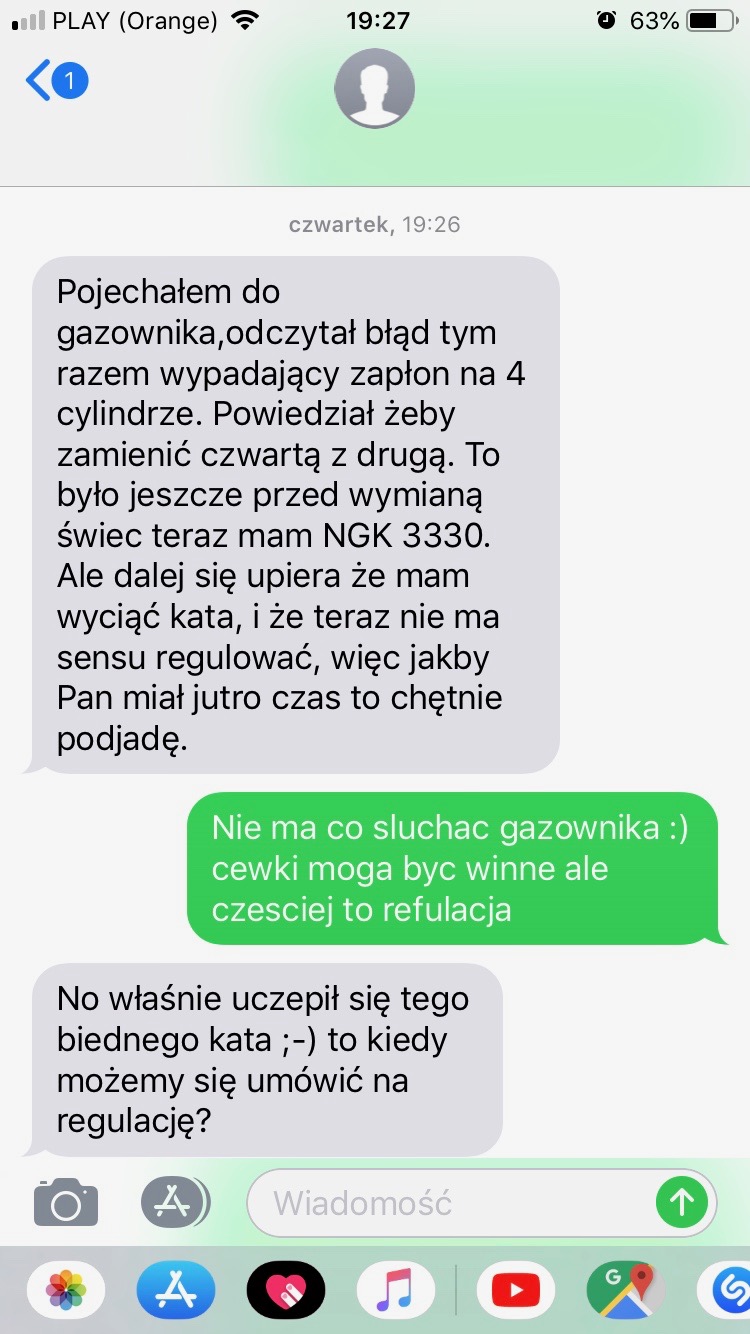Send the message with the green arrow
Viewport: 750px width, 1334px height.
point(682,1202)
